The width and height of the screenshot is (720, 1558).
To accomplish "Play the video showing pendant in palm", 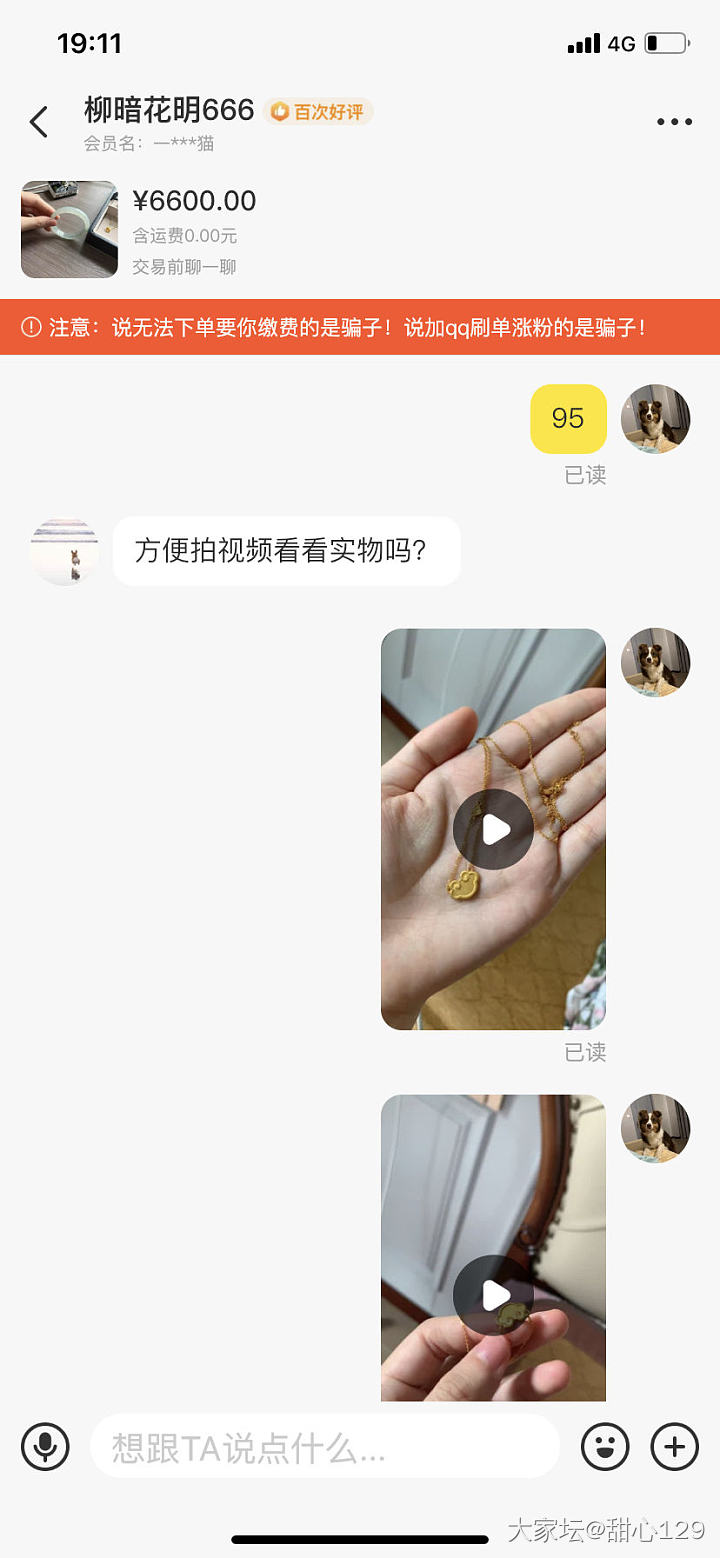I will pyautogui.click(x=493, y=829).
